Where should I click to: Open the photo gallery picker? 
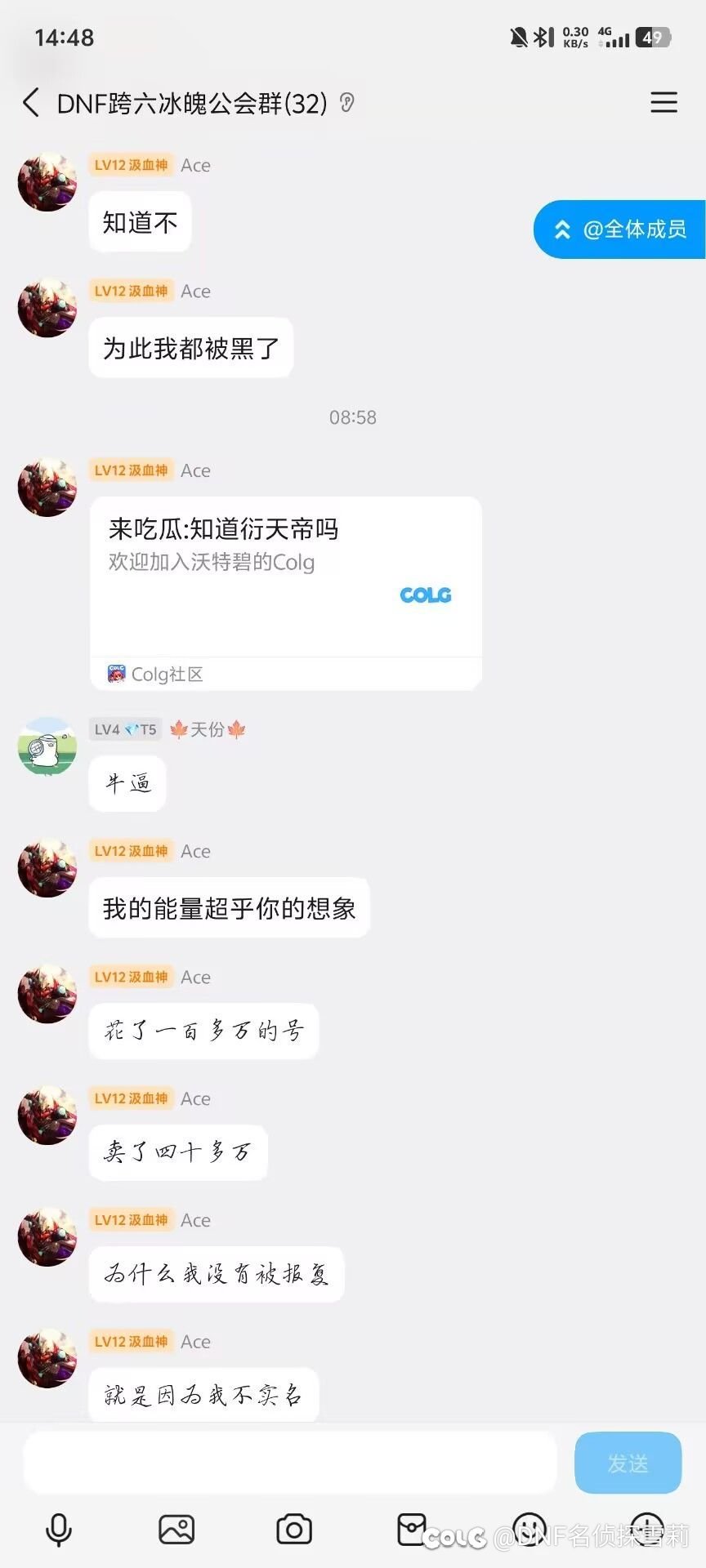coord(176,1529)
